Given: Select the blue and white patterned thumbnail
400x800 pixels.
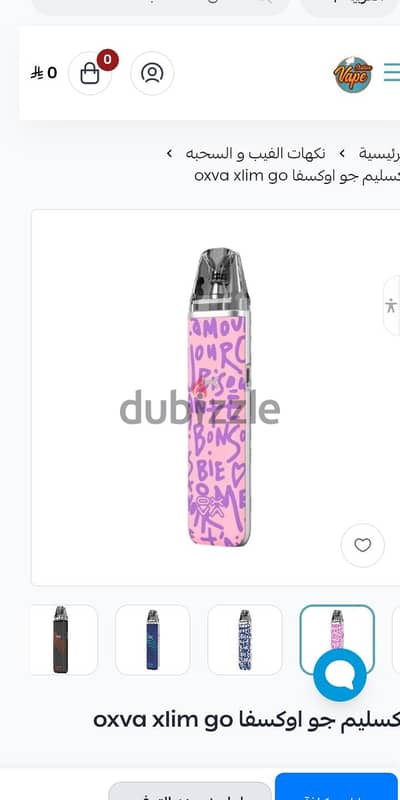Looking at the screenshot, I should tap(245, 640).
